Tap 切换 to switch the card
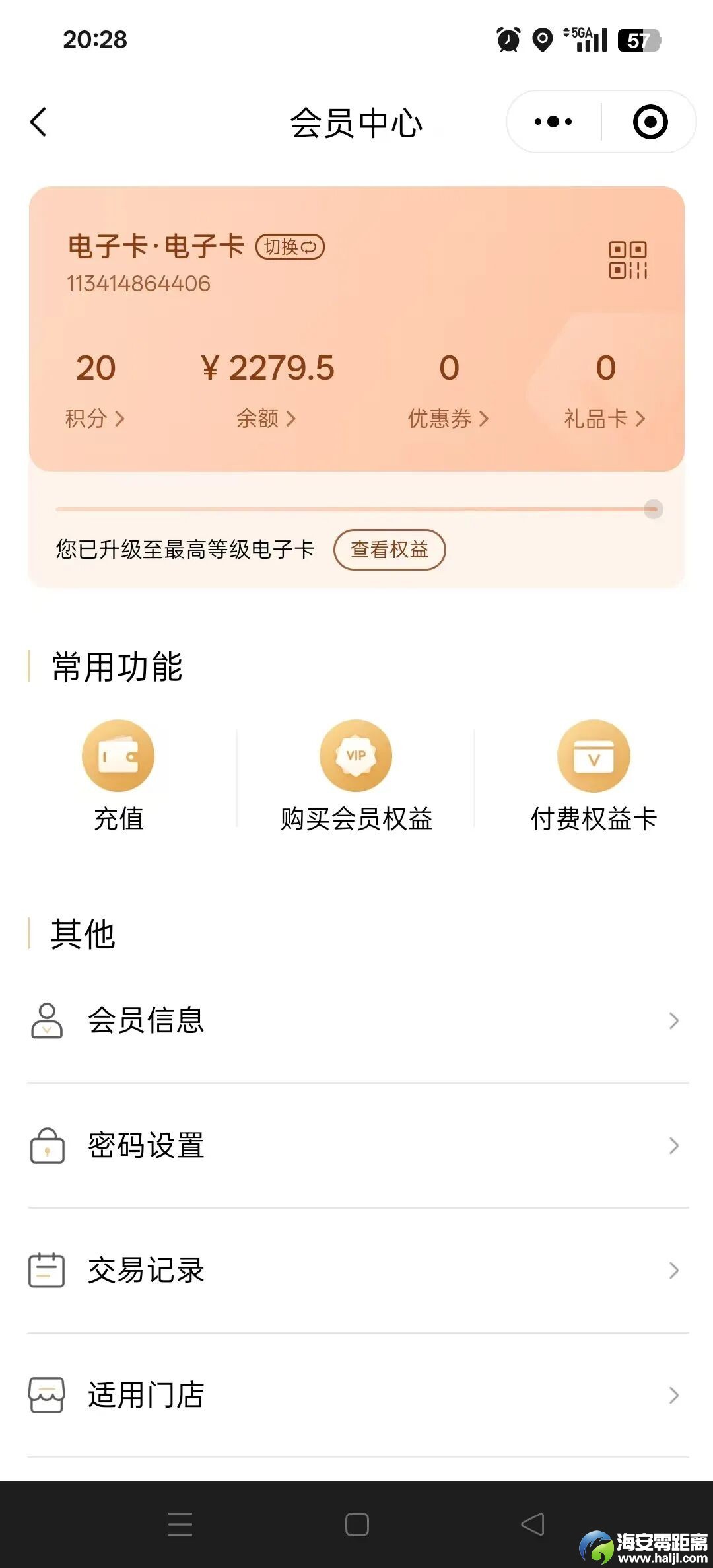Image resolution: width=713 pixels, height=1568 pixels. pyautogui.click(x=290, y=247)
